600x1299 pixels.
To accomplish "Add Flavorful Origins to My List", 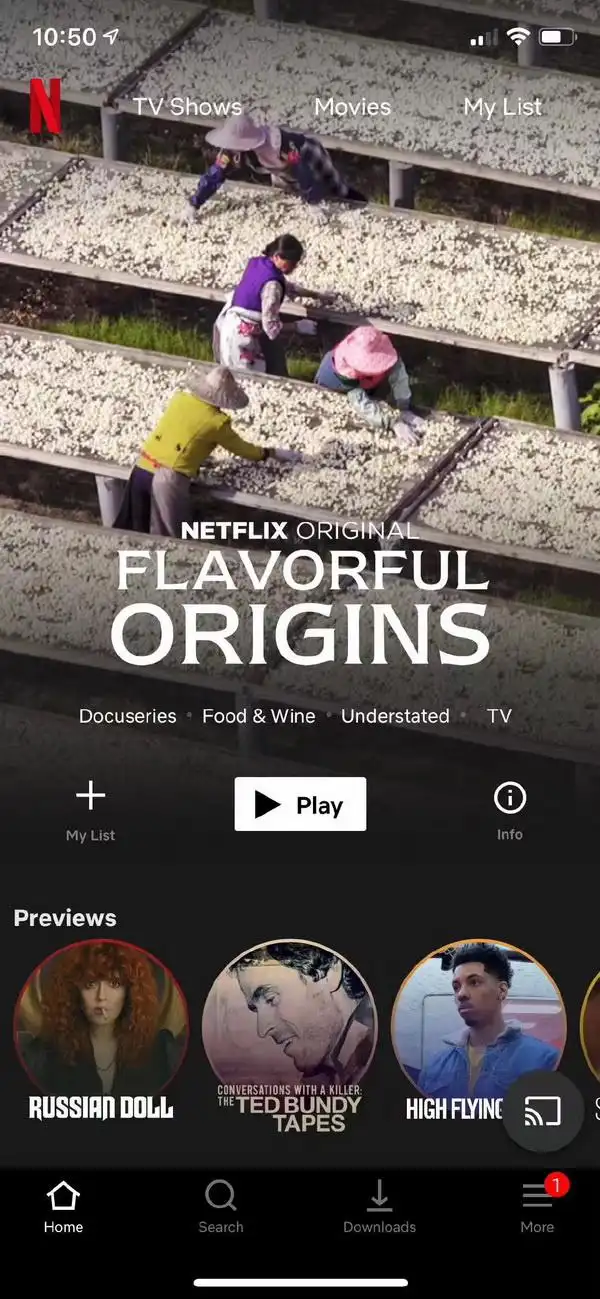I will (x=91, y=810).
